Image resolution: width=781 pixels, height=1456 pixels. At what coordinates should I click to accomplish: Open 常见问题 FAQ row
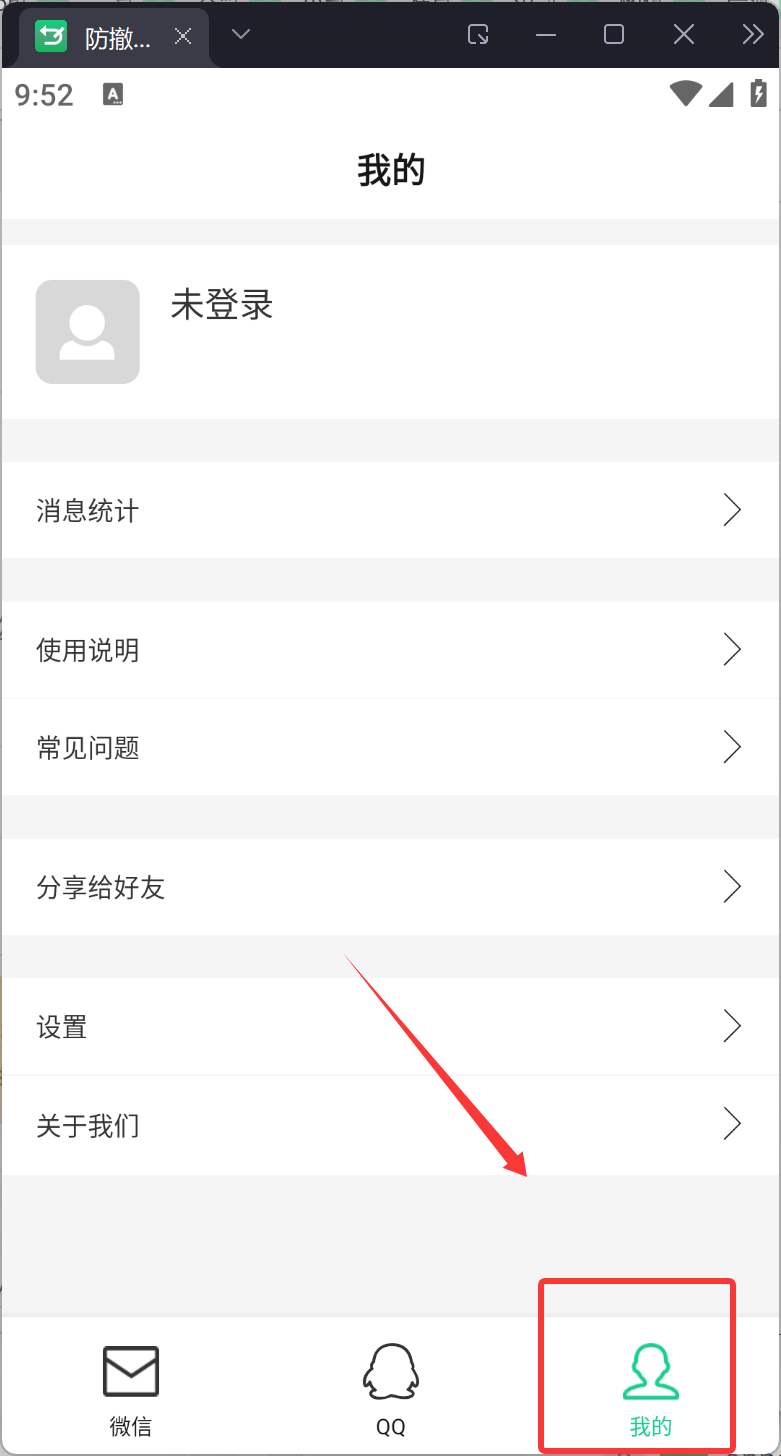click(x=390, y=747)
